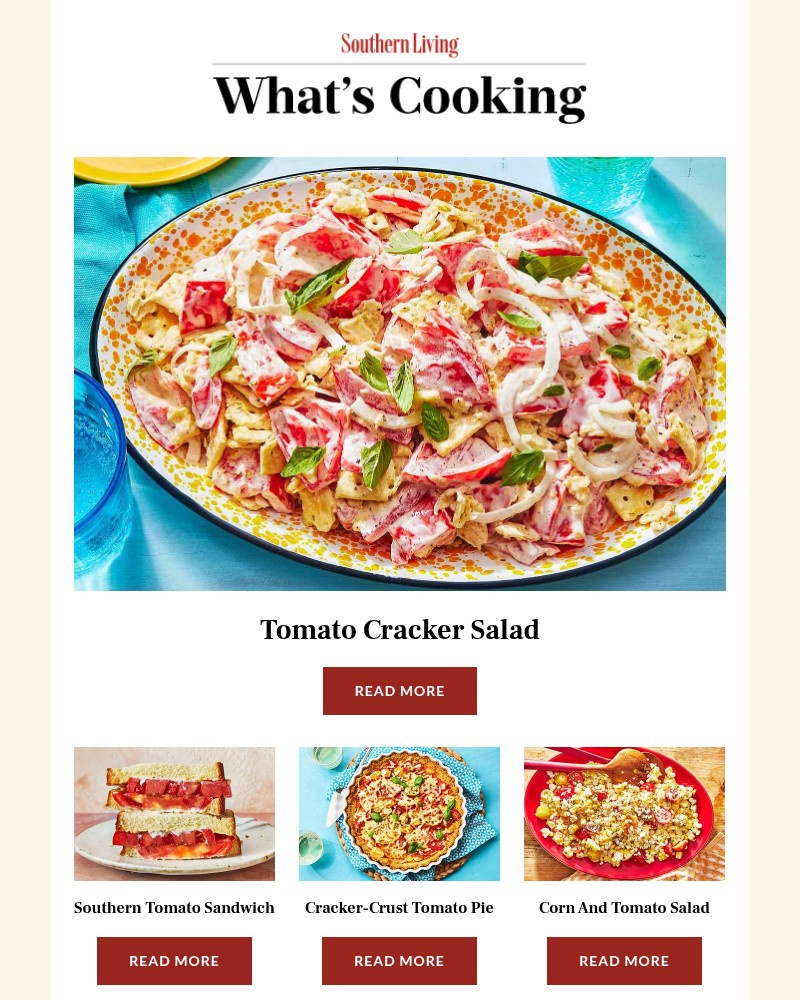
Task: Select the Corn And Tomato Salad photo
Action: (x=624, y=813)
